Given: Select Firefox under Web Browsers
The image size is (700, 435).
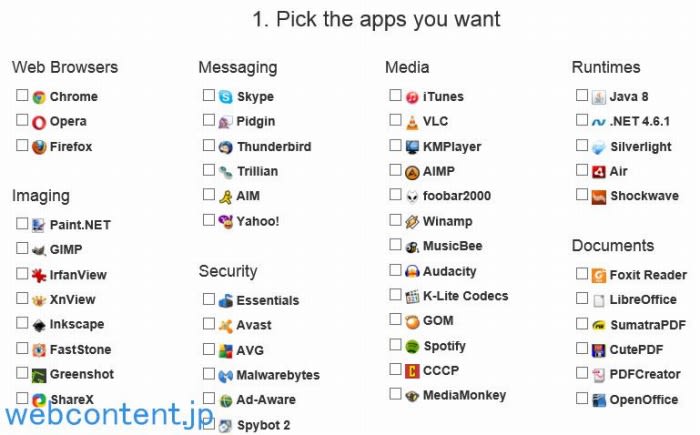Looking at the screenshot, I should (x=22, y=146).
